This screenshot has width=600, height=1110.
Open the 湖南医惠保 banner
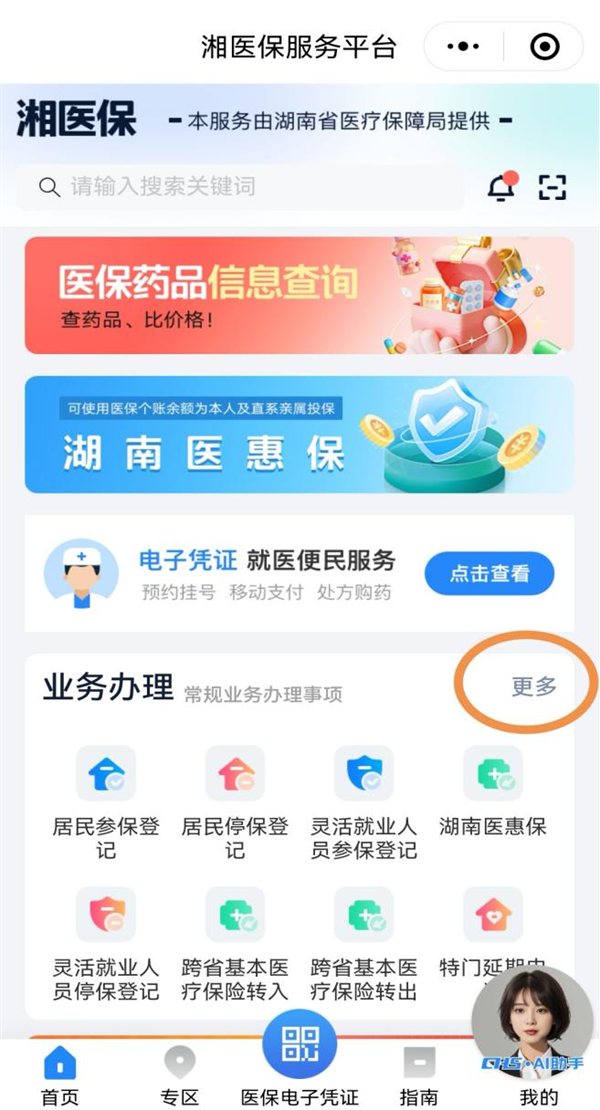coord(299,435)
